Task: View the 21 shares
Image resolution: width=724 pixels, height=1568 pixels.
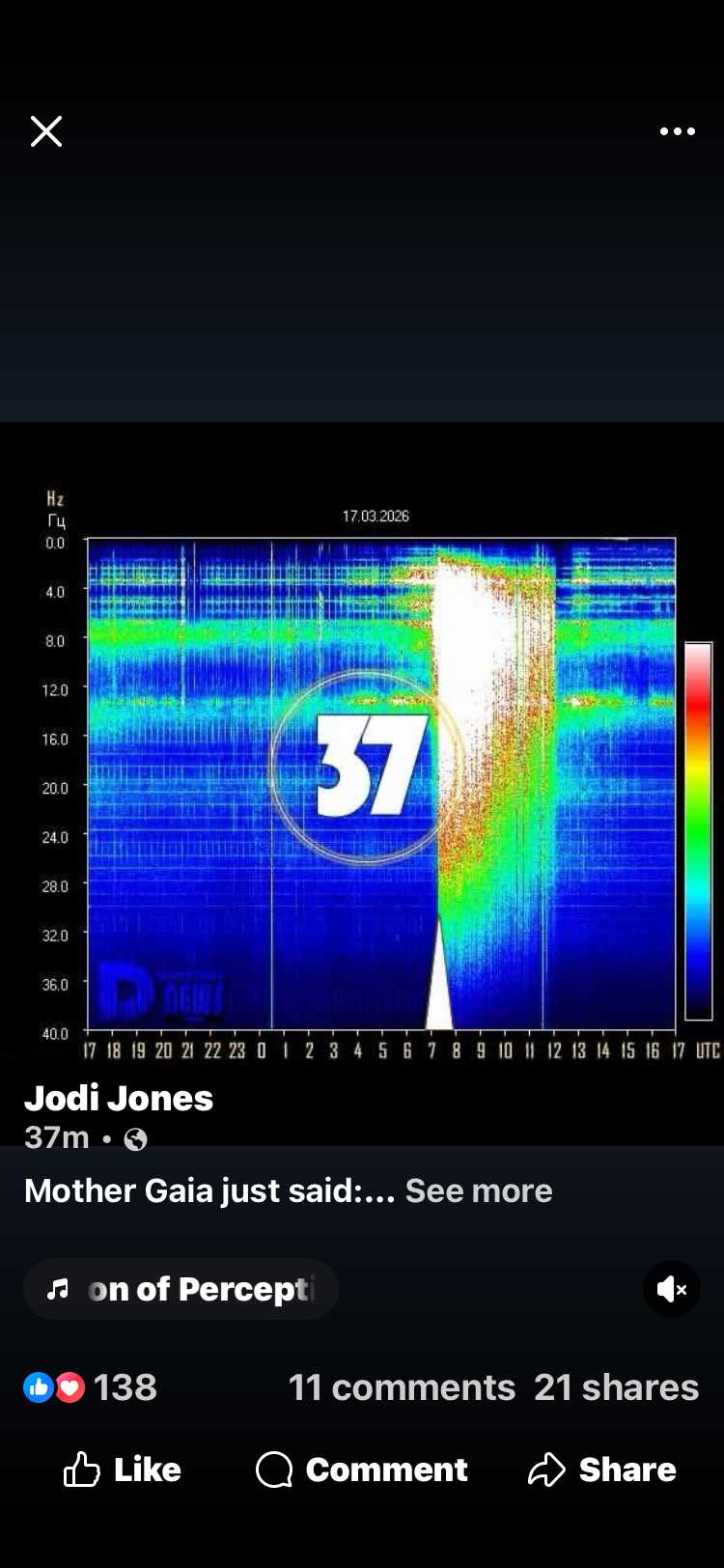Action: 616,1387
